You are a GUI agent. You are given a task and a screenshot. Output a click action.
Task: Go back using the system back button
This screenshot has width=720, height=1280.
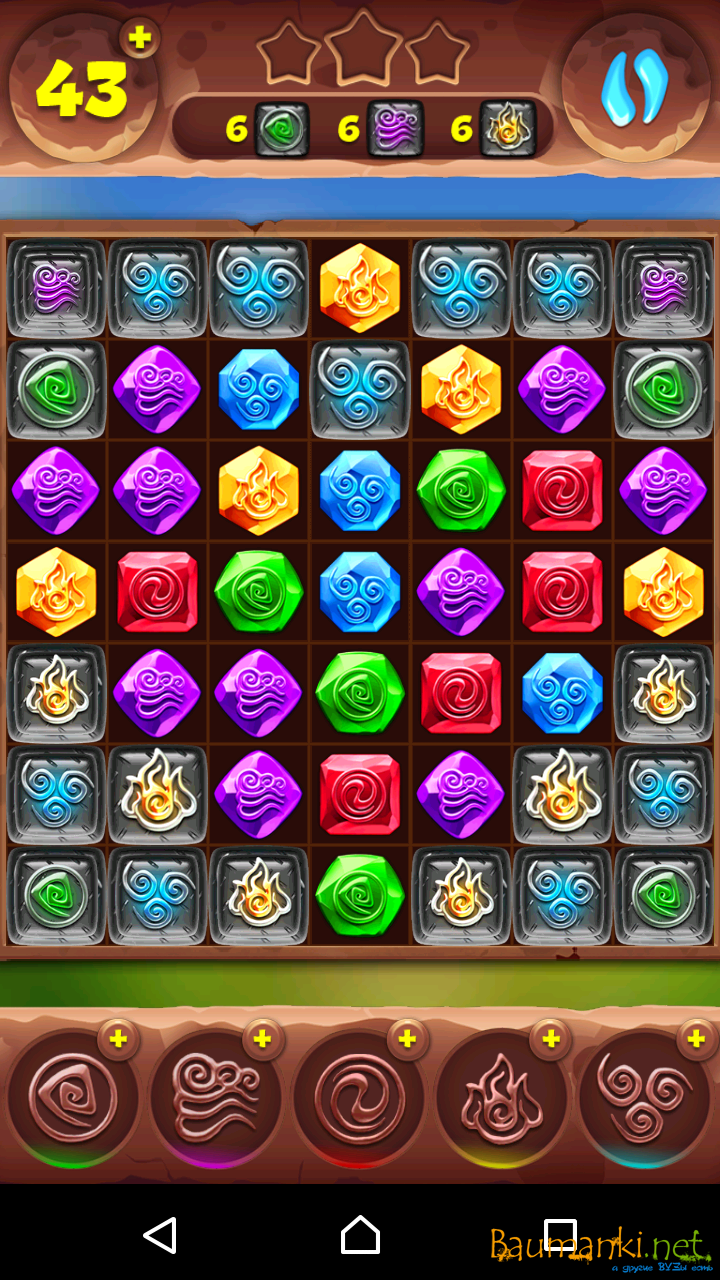coord(160,1235)
